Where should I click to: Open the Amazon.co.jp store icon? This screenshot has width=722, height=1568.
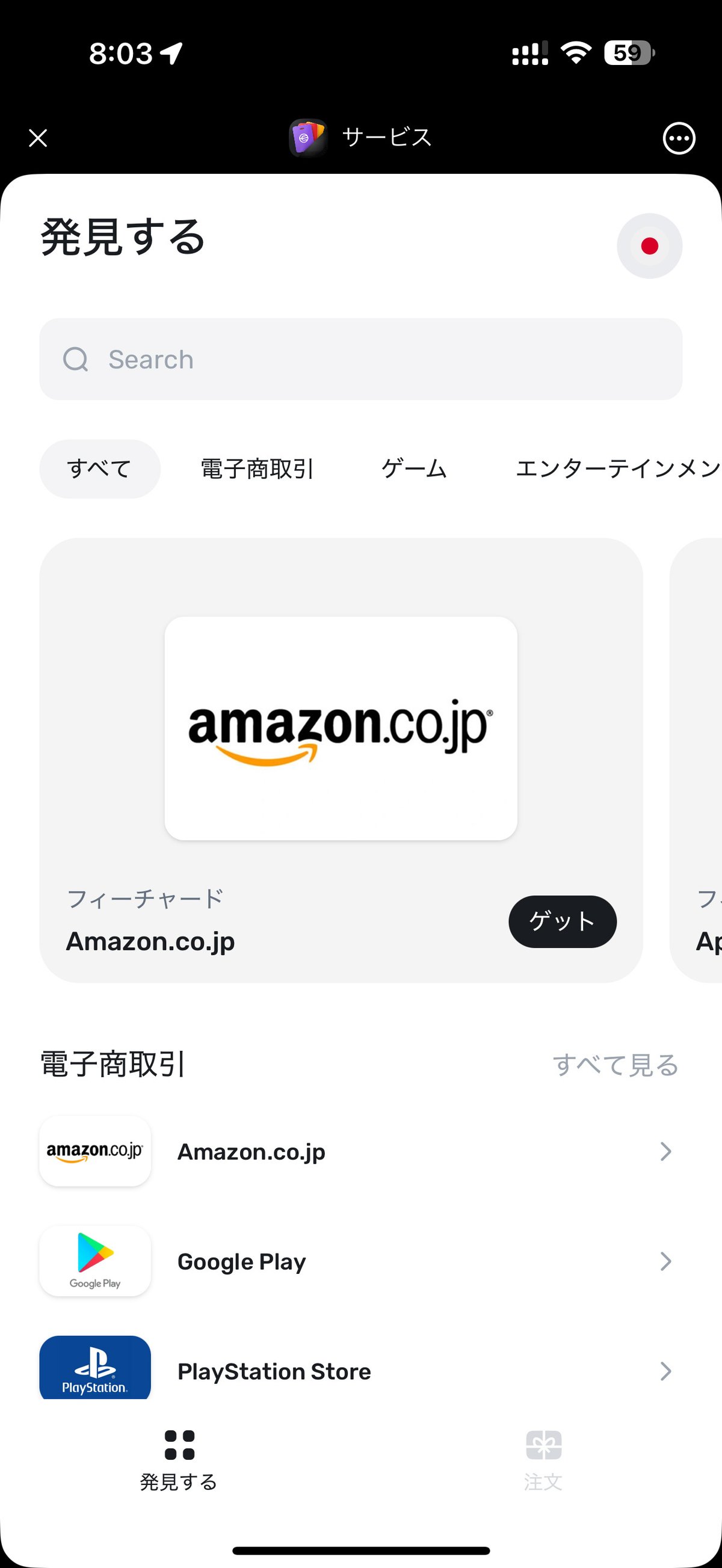[95, 1151]
